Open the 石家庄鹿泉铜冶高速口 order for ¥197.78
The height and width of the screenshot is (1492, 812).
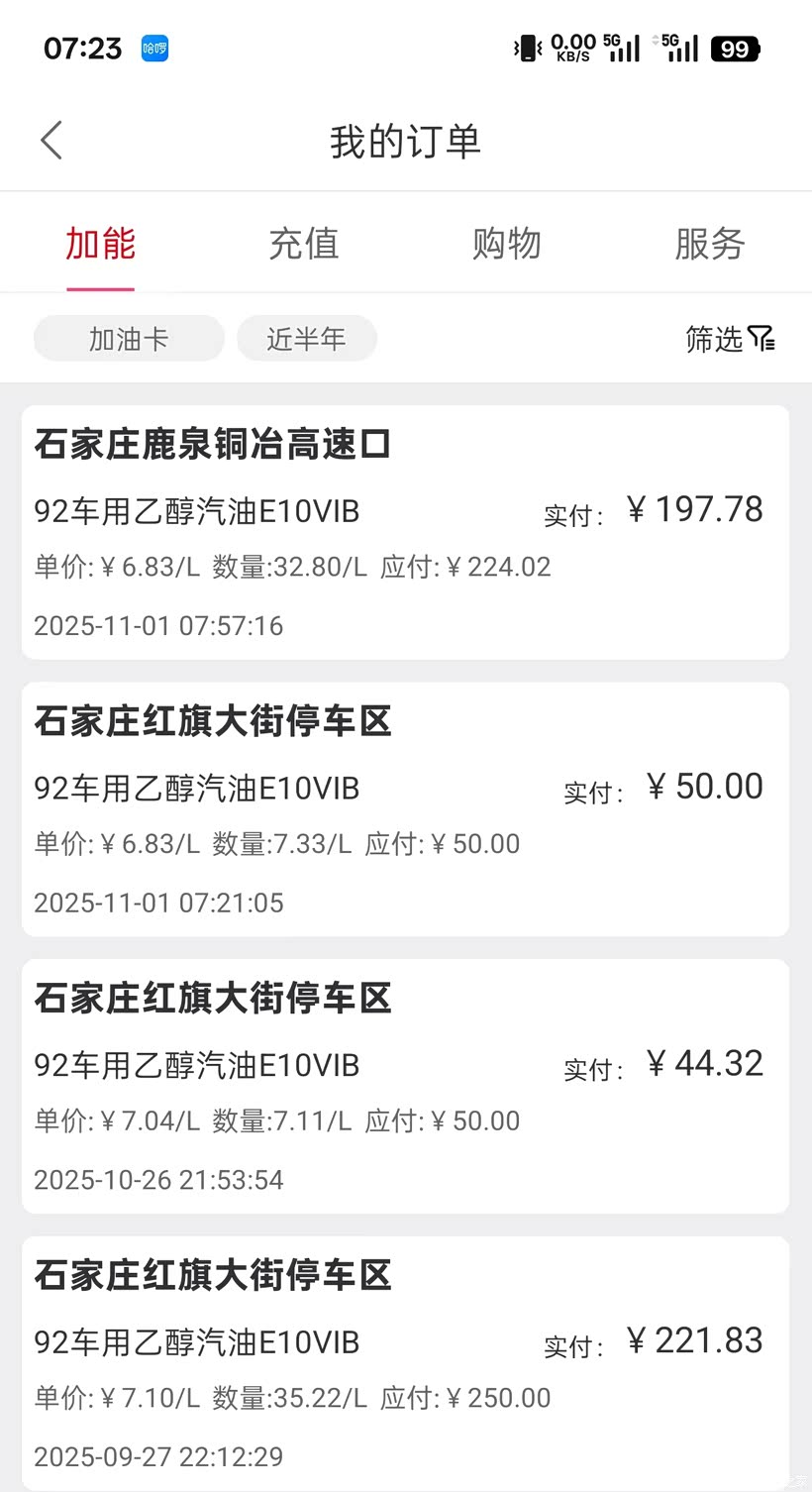(405, 532)
